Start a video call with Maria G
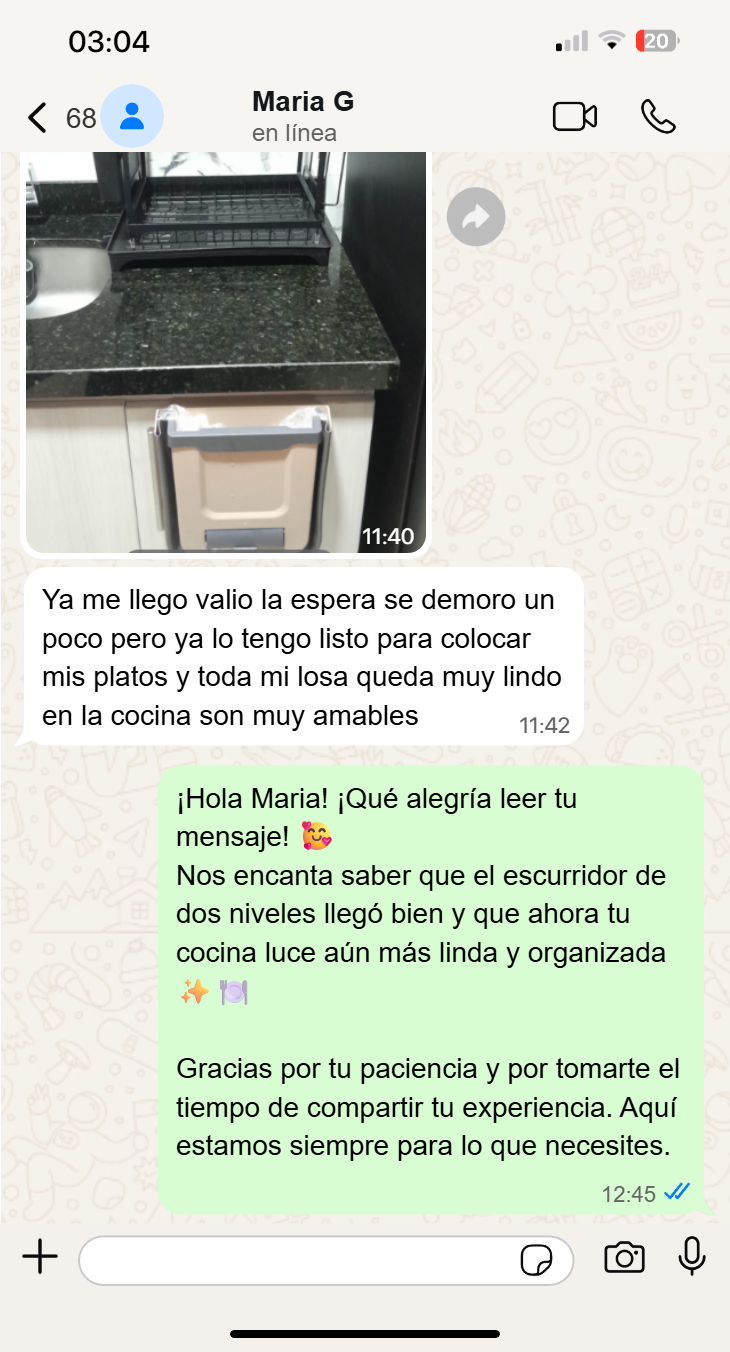Viewport: 730px width, 1352px height. (x=575, y=116)
